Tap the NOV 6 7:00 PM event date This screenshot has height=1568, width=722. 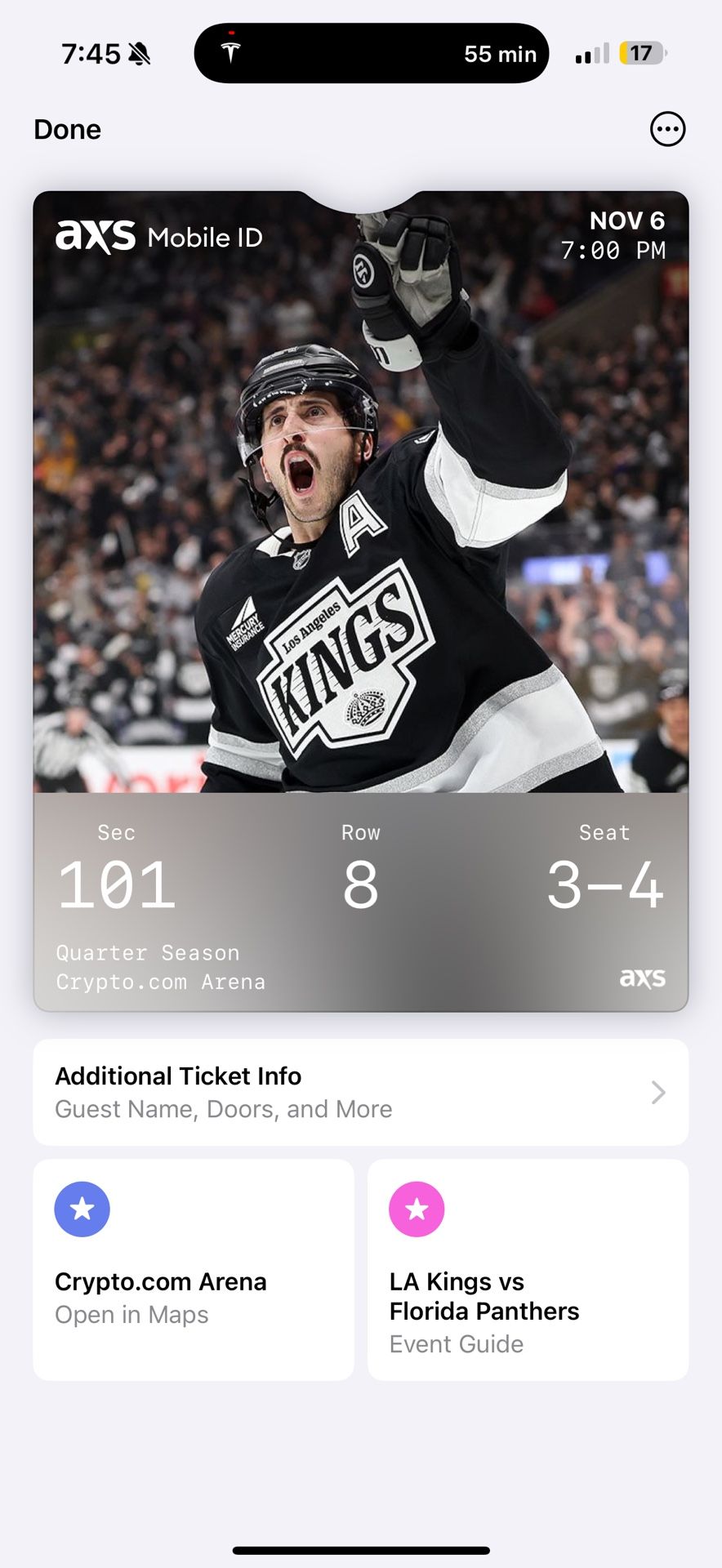coord(614,235)
